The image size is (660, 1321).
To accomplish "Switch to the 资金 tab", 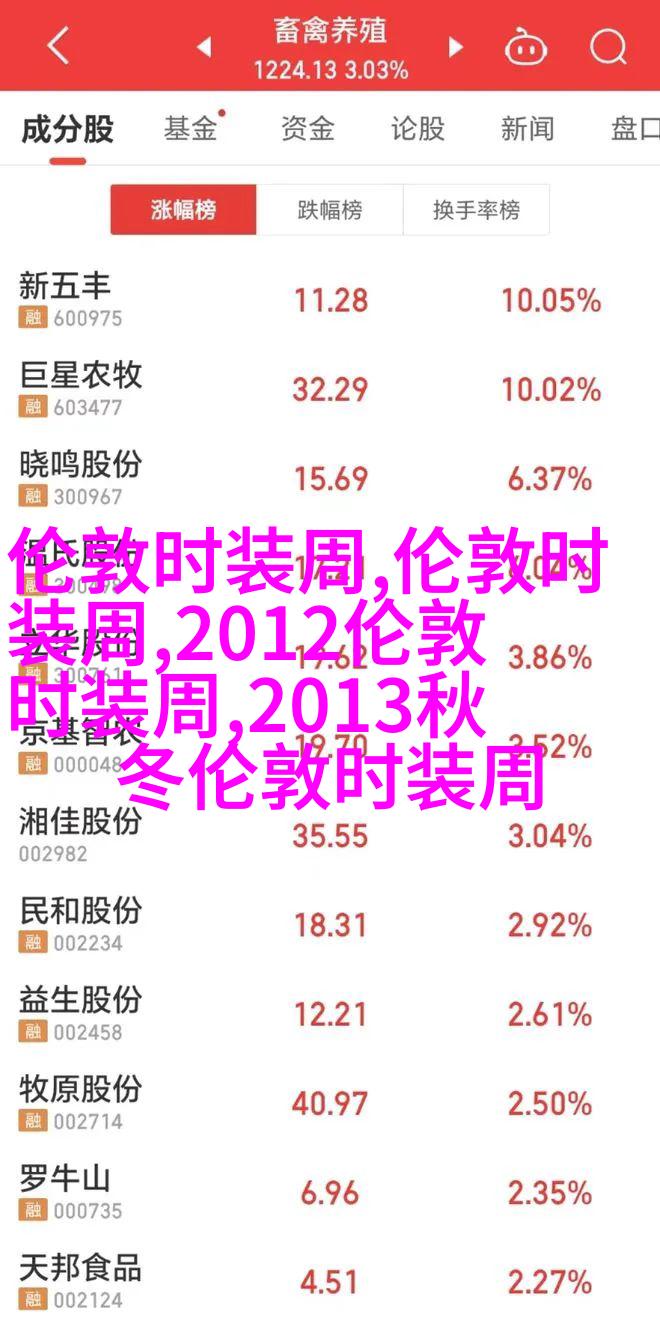I will (307, 128).
